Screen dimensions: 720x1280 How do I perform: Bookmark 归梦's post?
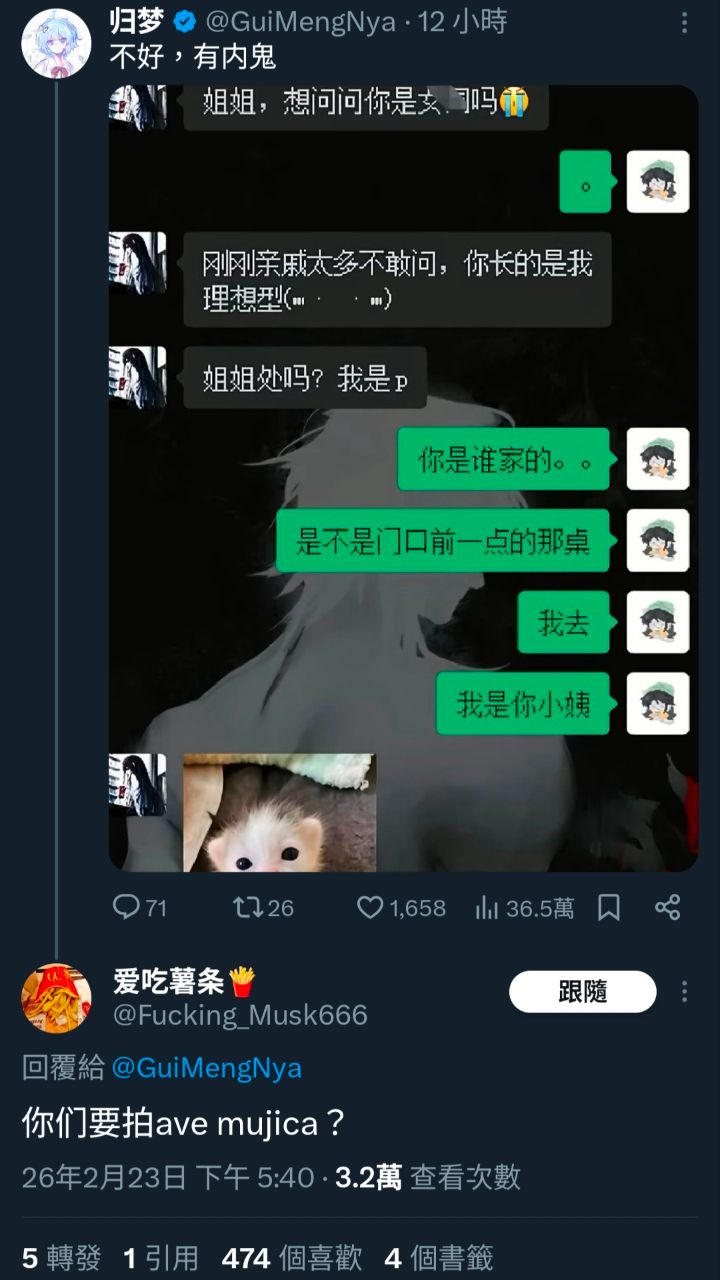tap(609, 907)
